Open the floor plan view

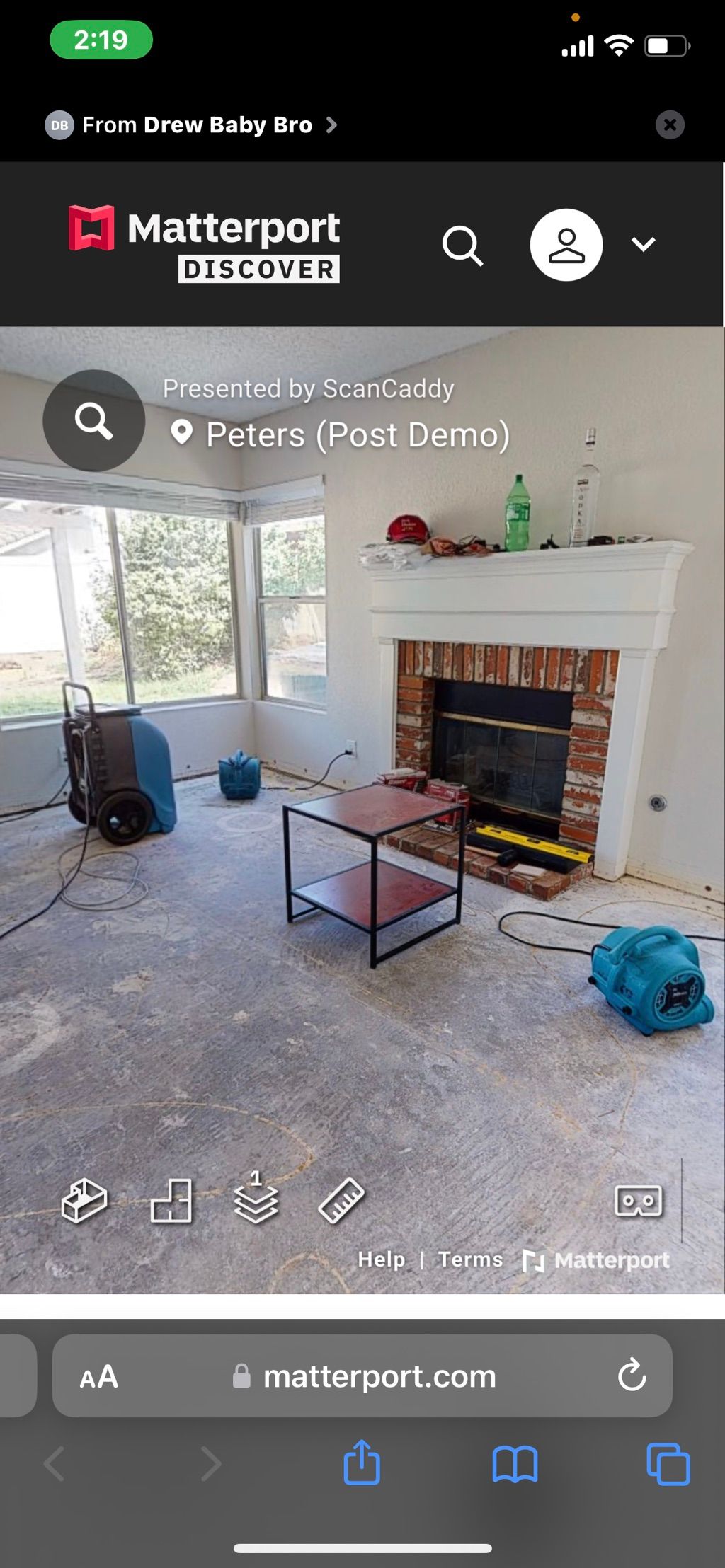coord(171,1201)
